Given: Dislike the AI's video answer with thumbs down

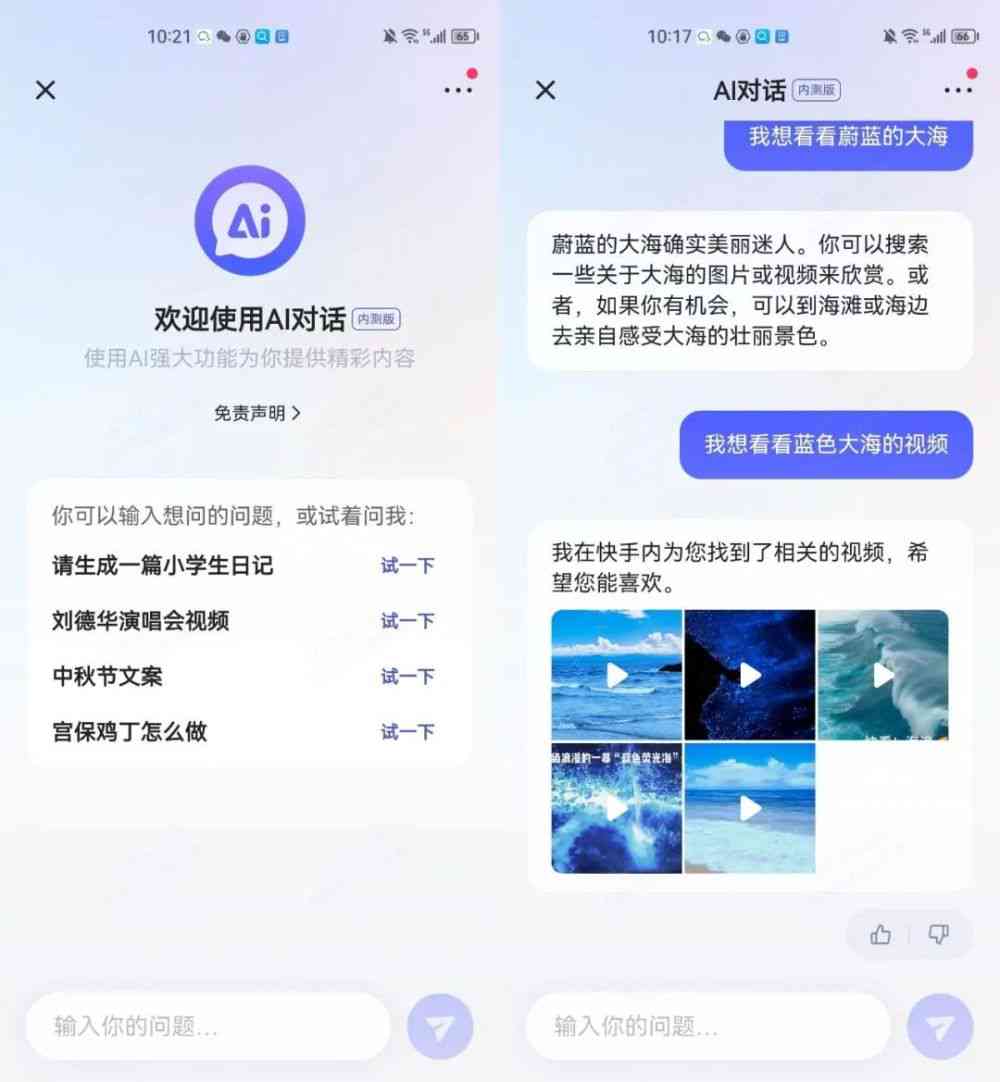Looking at the screenshot, I should pyautogui.click(x=938, y=935).
